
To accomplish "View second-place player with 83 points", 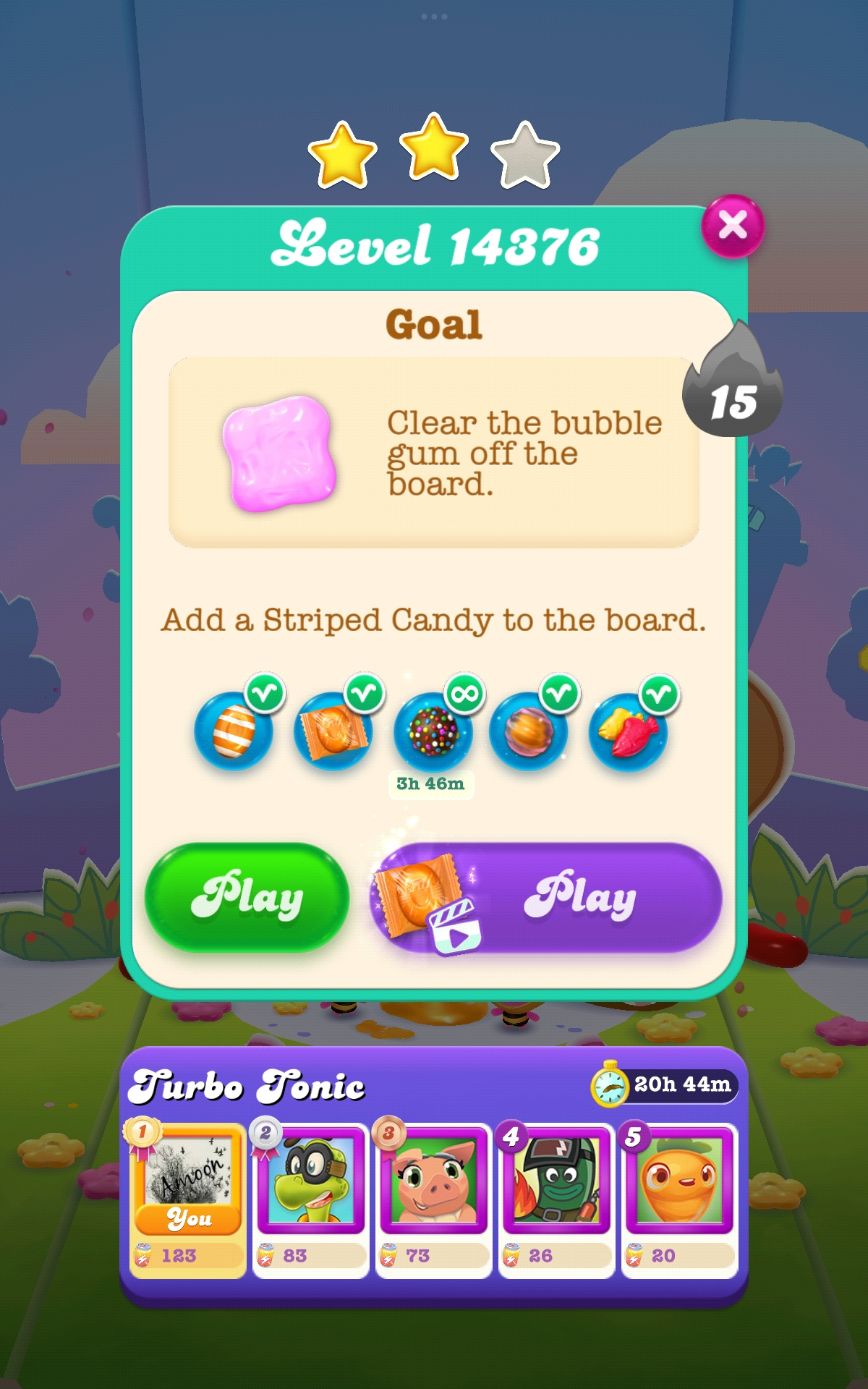I will 311,1197.
